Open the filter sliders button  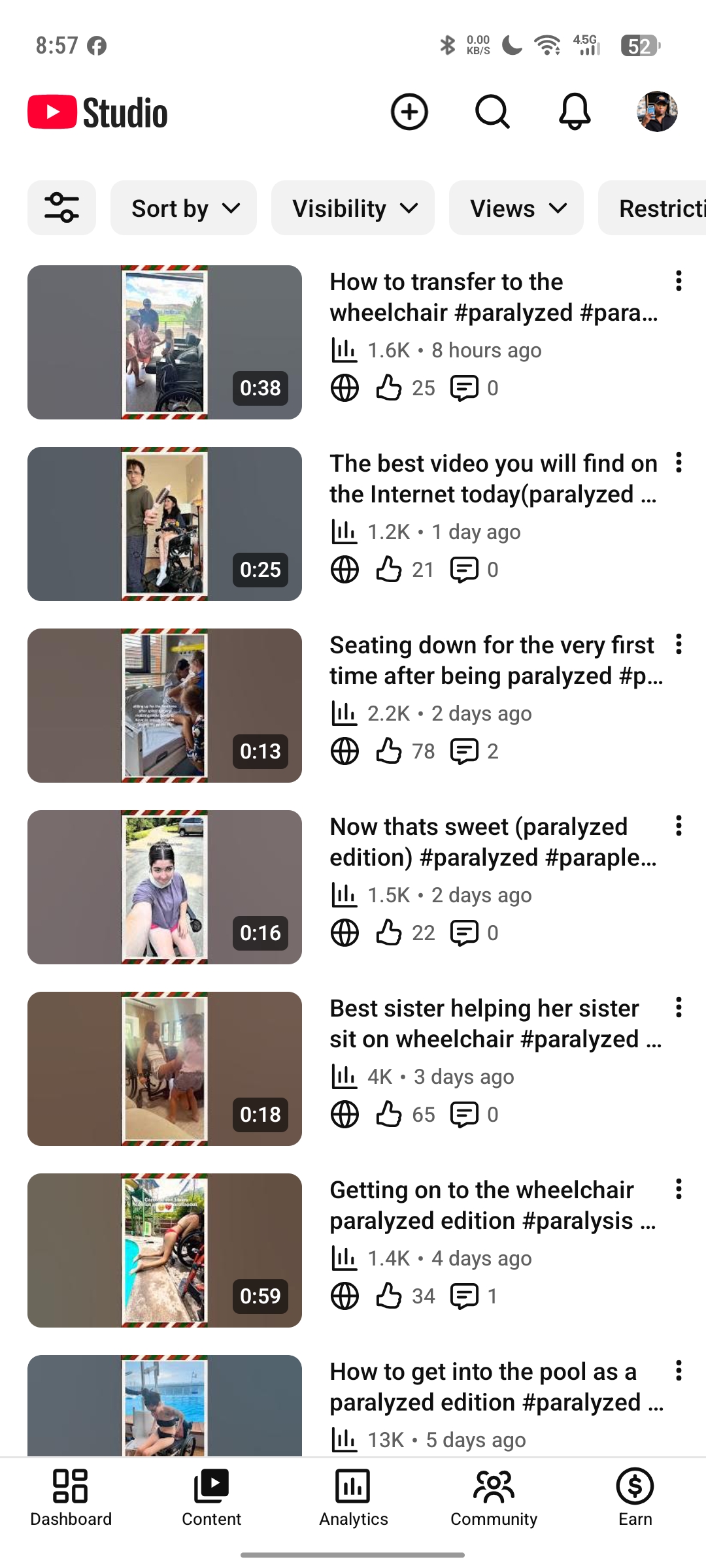(61, 208)
